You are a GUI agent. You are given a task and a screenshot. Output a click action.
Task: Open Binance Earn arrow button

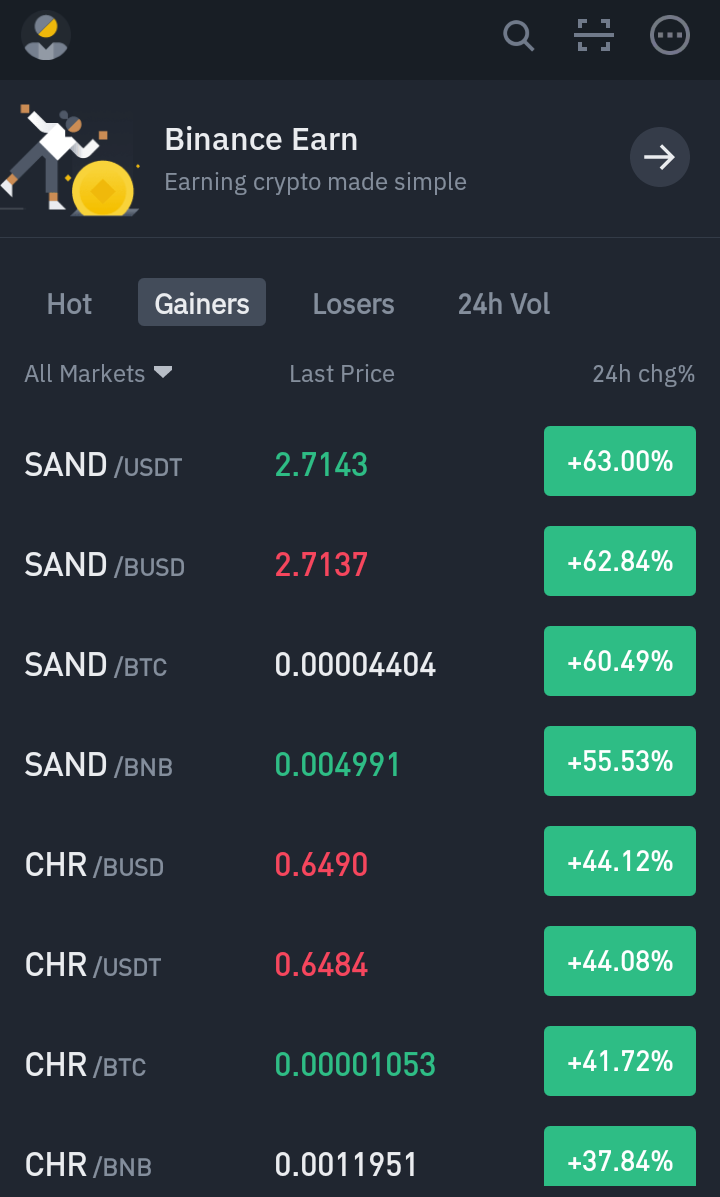click(660, 157)
